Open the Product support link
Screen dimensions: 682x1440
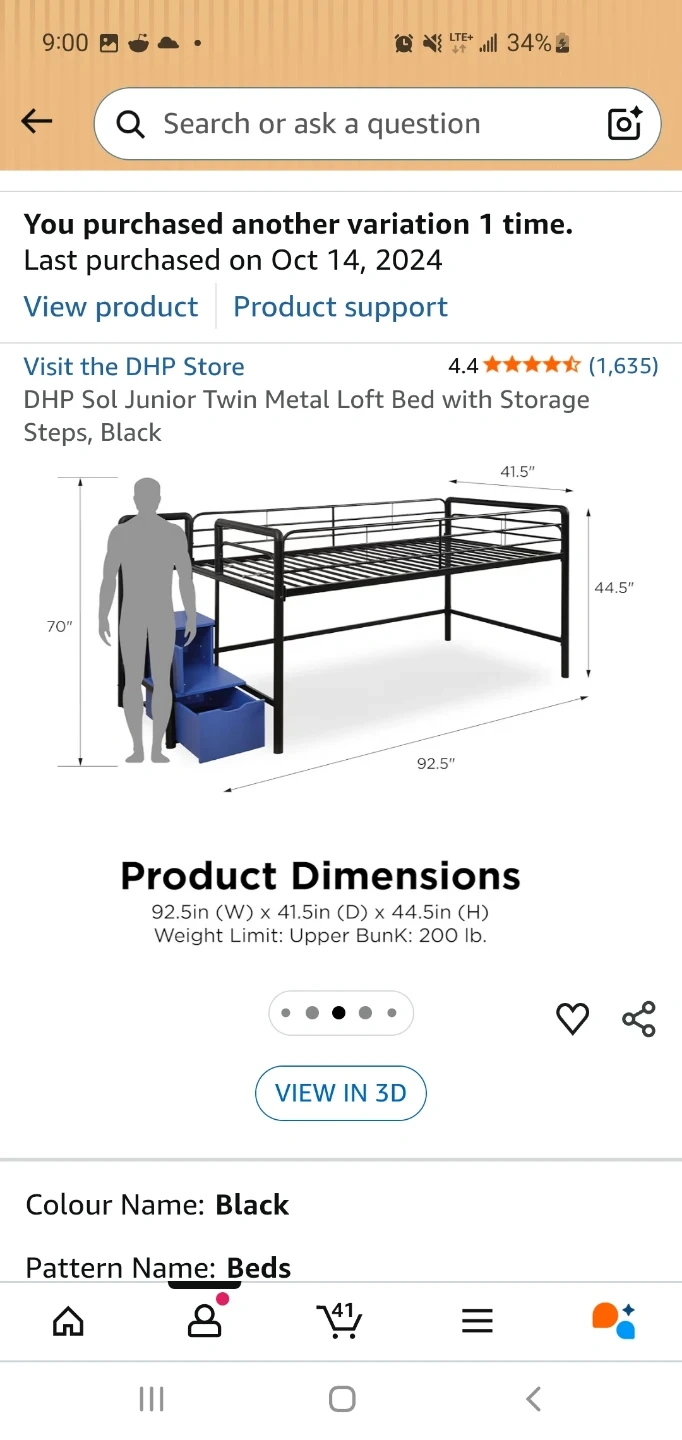pyautogui.click(x=340, y=307)
